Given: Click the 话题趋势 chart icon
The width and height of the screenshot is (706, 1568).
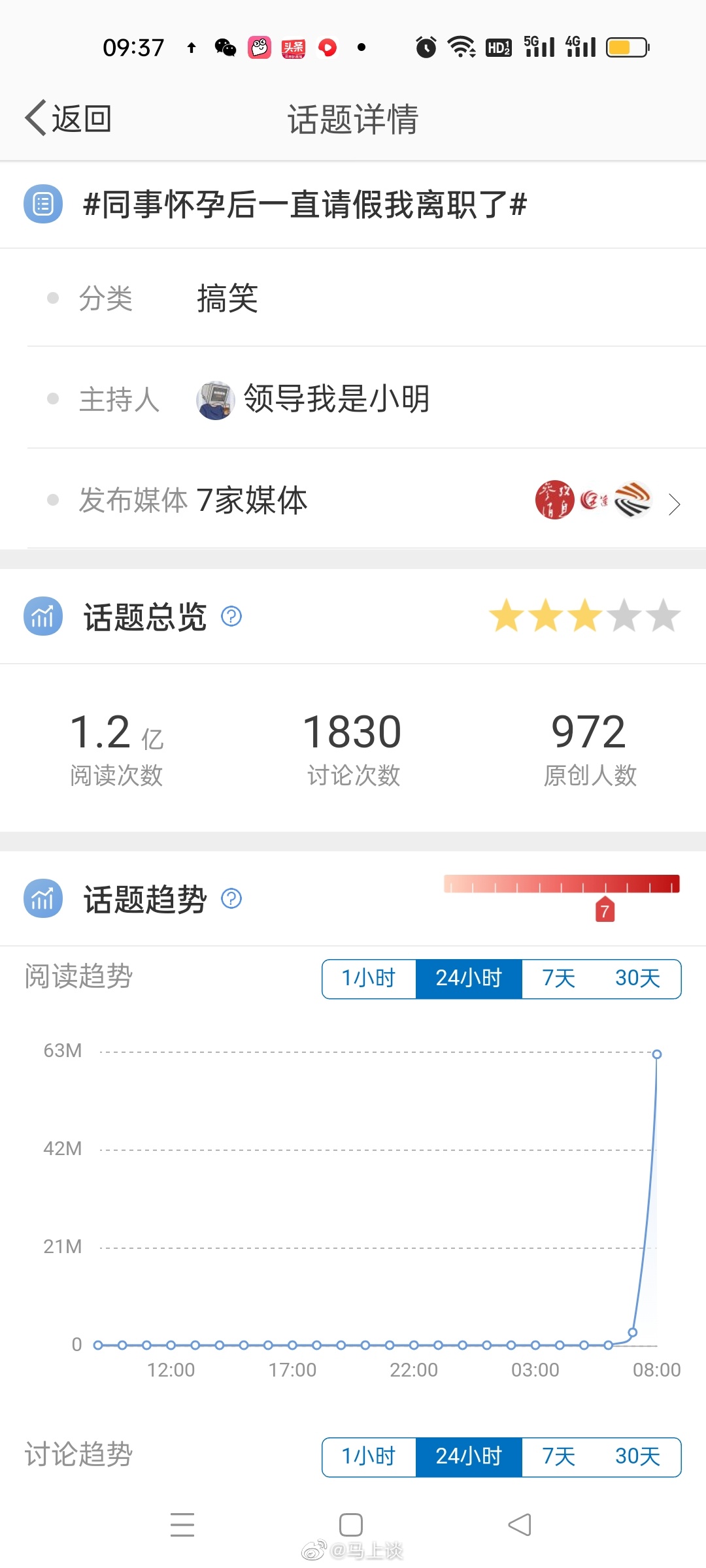Looking at the screenshot, I should [x=42, y=898].
